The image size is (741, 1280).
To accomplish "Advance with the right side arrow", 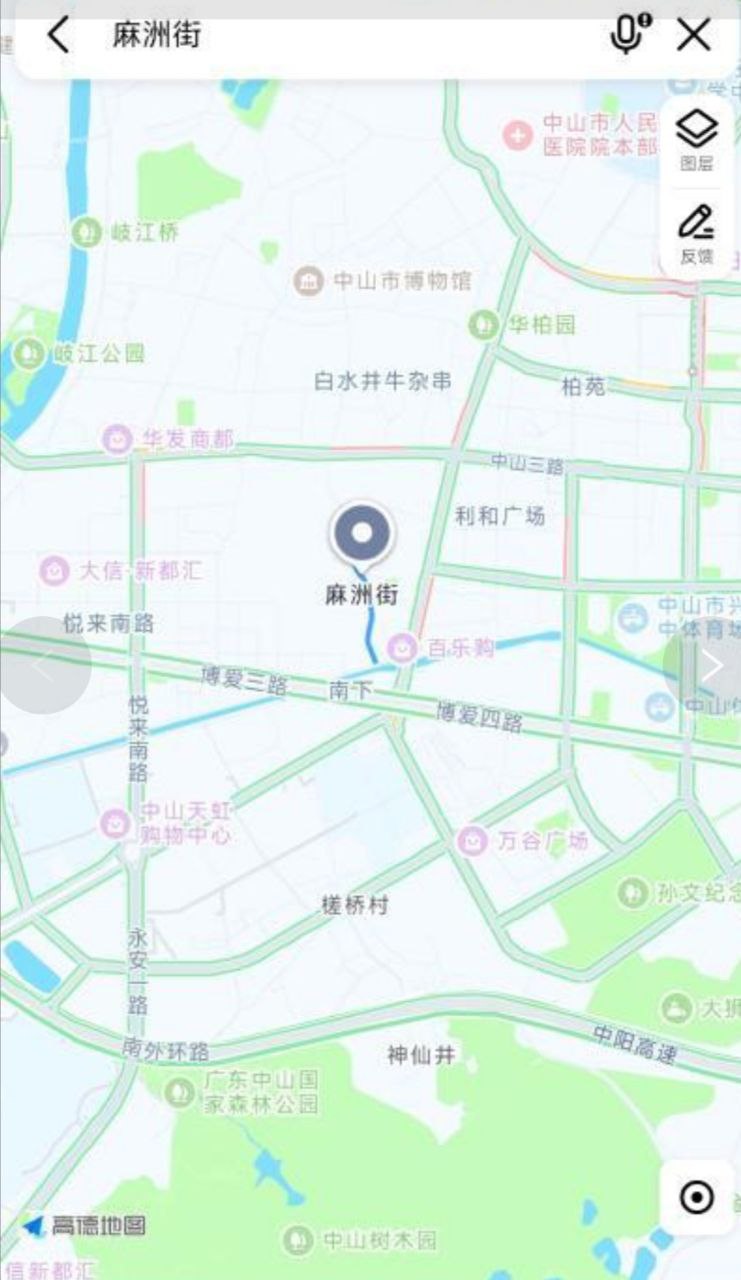I will point(712,666).
